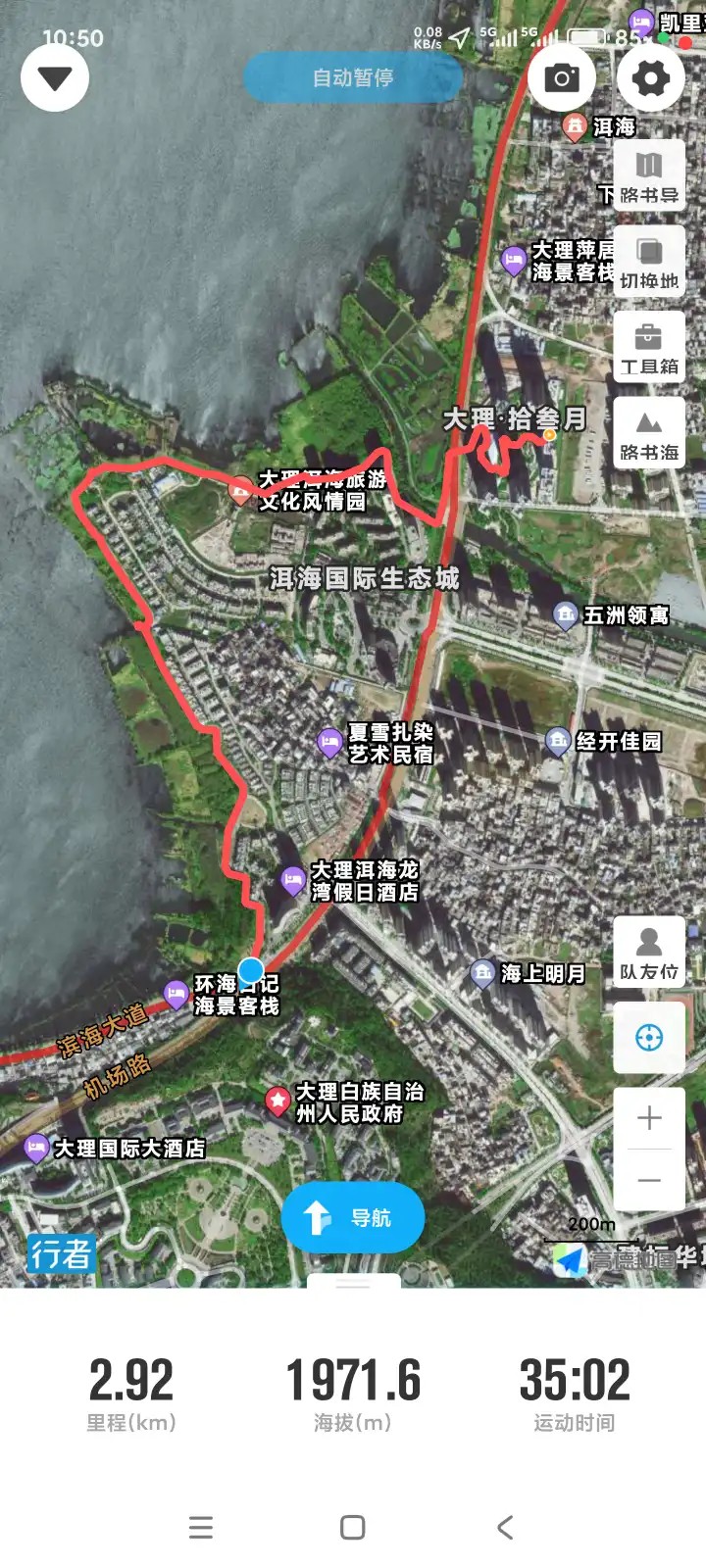Zoom in on the map
Screen dimensions: 706x1568
tap(649, 1118)
